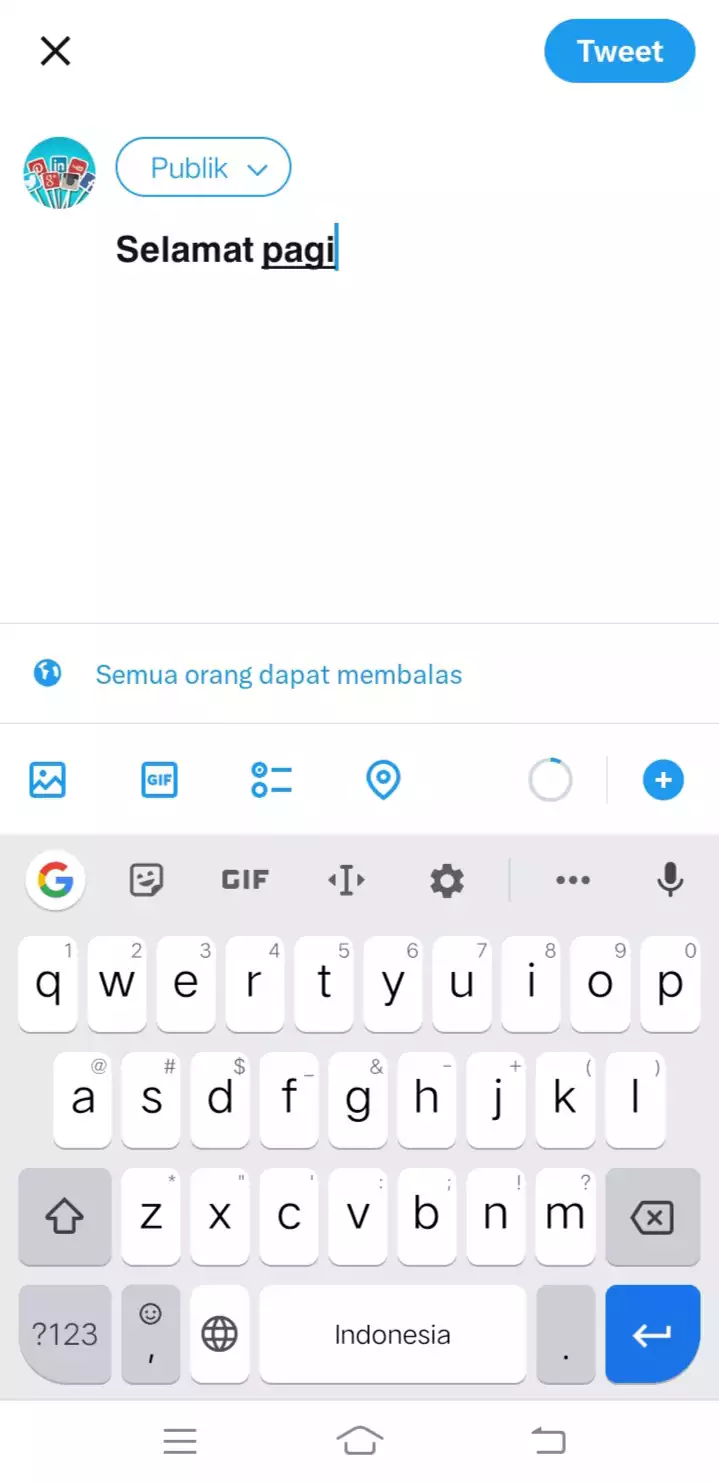The width and height of the screenshot is (719, 1482).
Task: Tap the Selamat pagi text field
Action: (x=300, y=249)
